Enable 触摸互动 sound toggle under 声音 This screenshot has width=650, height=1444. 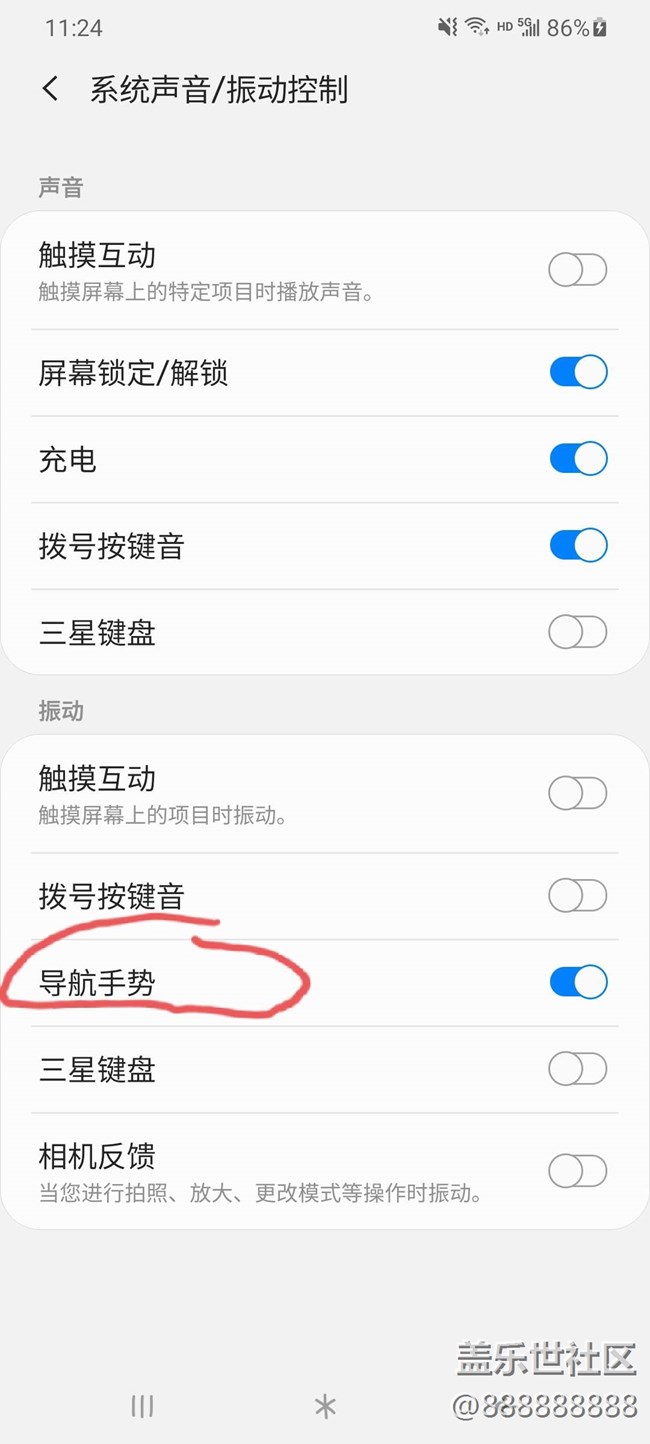[578, 270]
